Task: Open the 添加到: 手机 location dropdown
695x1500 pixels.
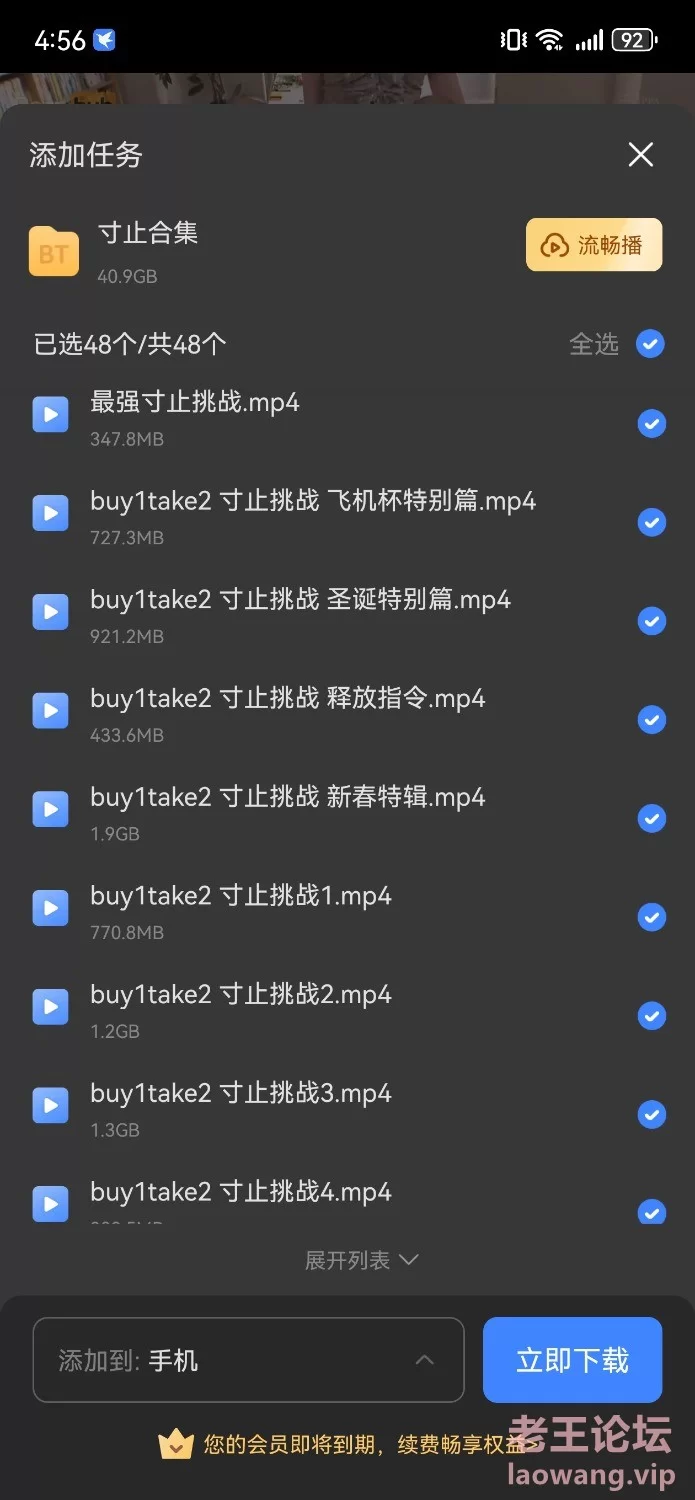Action: [248, 1360]
